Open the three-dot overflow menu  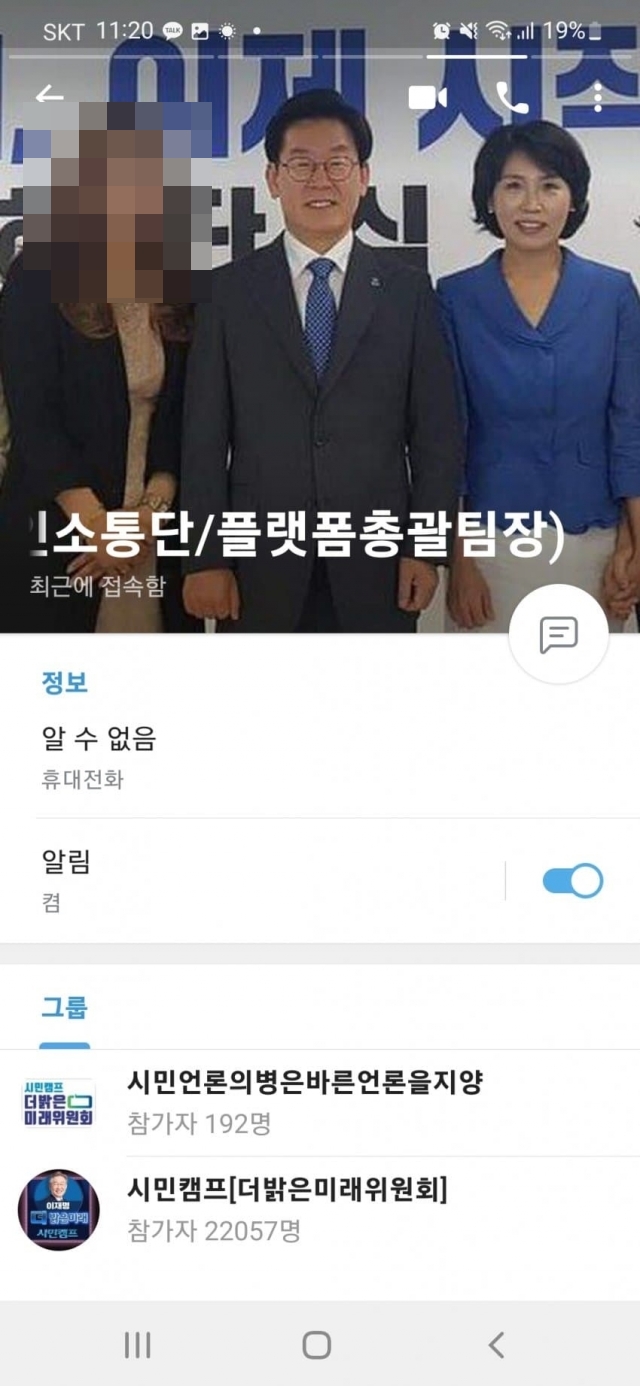point(597,96)
